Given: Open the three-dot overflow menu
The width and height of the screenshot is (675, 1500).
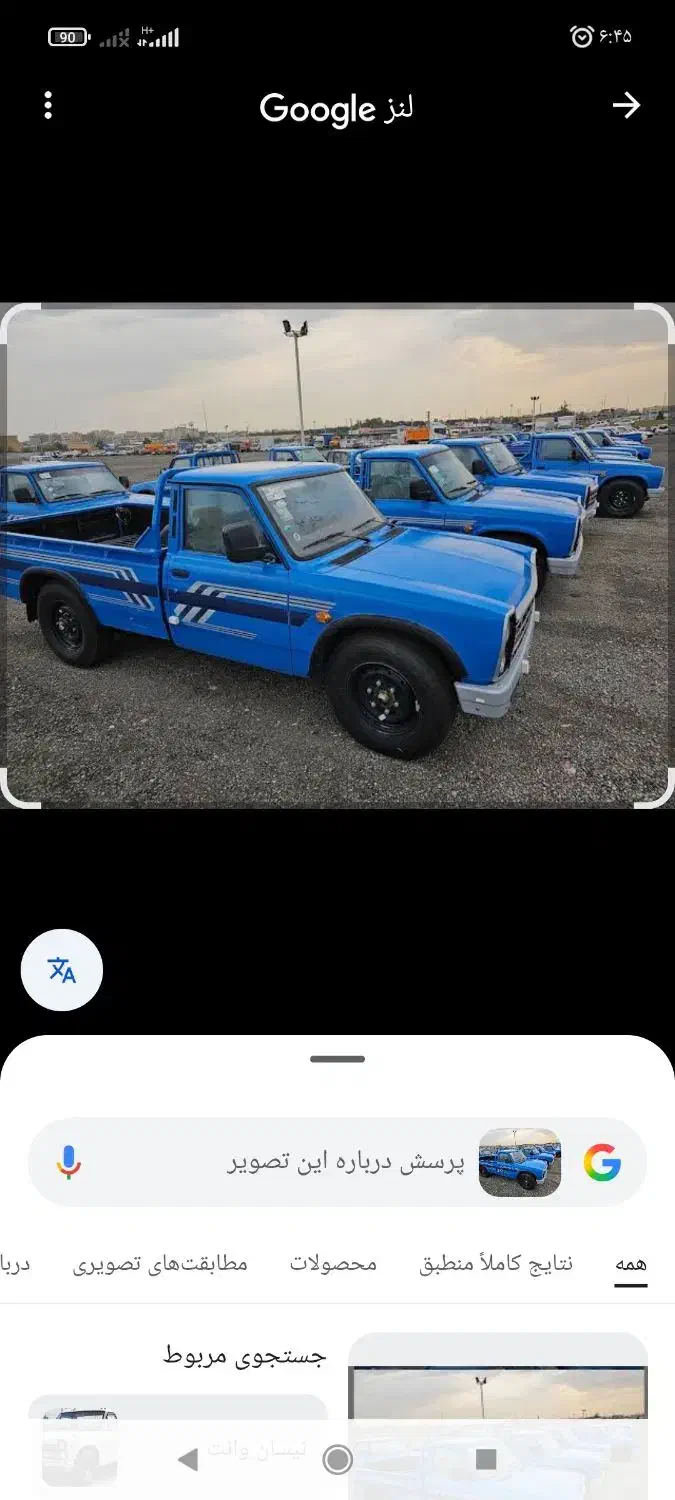Looking at the screenshot, I should pyautogui.click(x=48, y=106).
